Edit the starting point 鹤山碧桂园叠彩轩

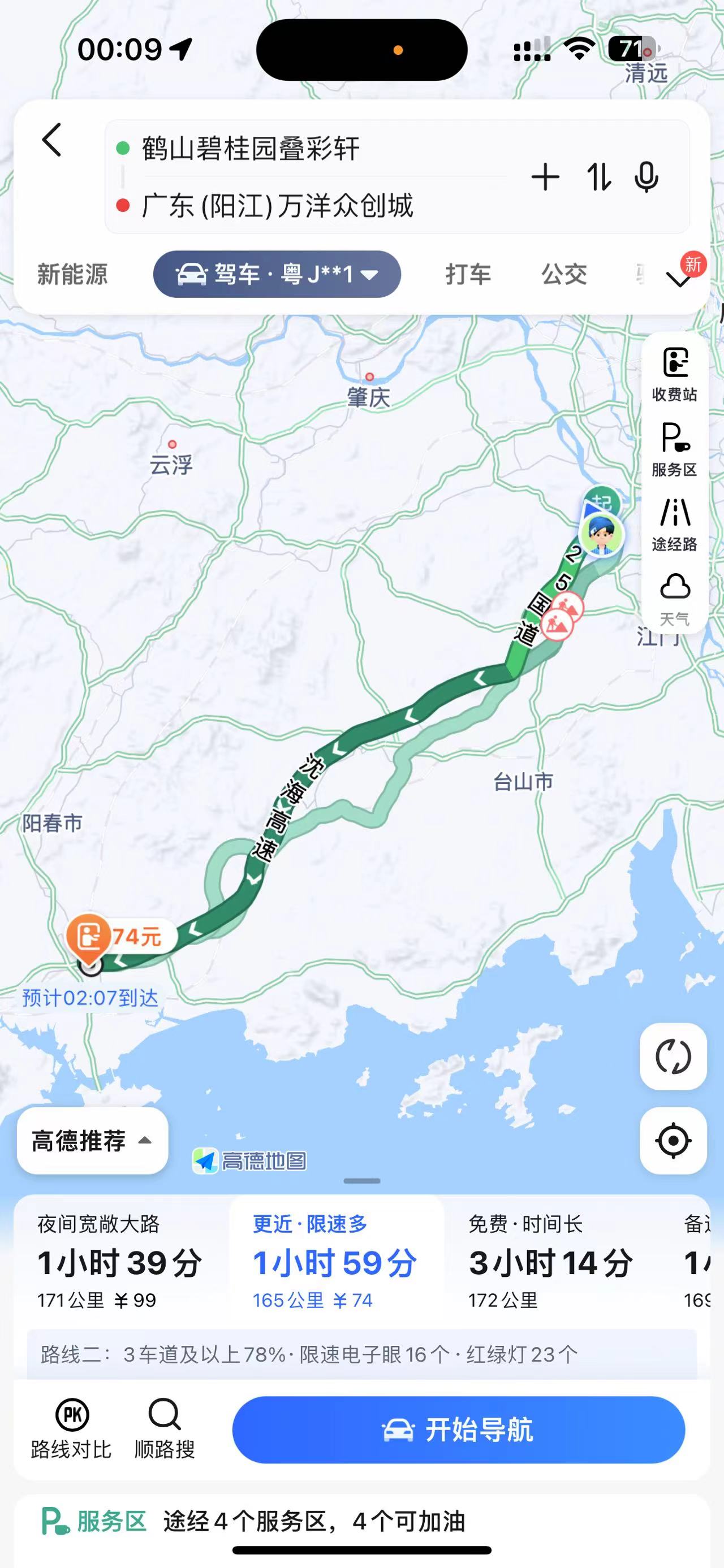click(251, 149)
